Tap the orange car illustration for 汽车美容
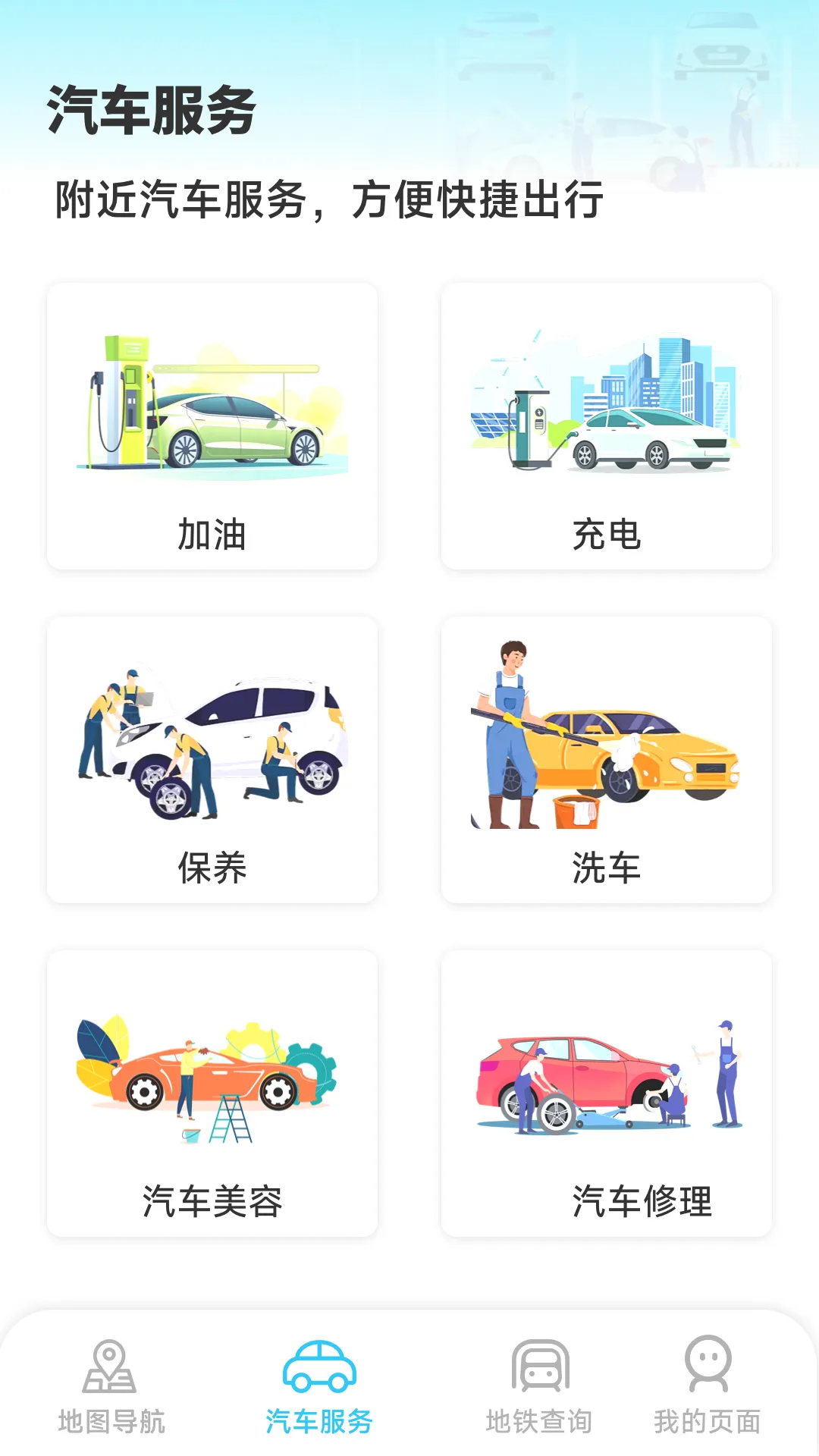This screenshot has width=819, height=1456. pyautogui.click(x=211, y=1077)
